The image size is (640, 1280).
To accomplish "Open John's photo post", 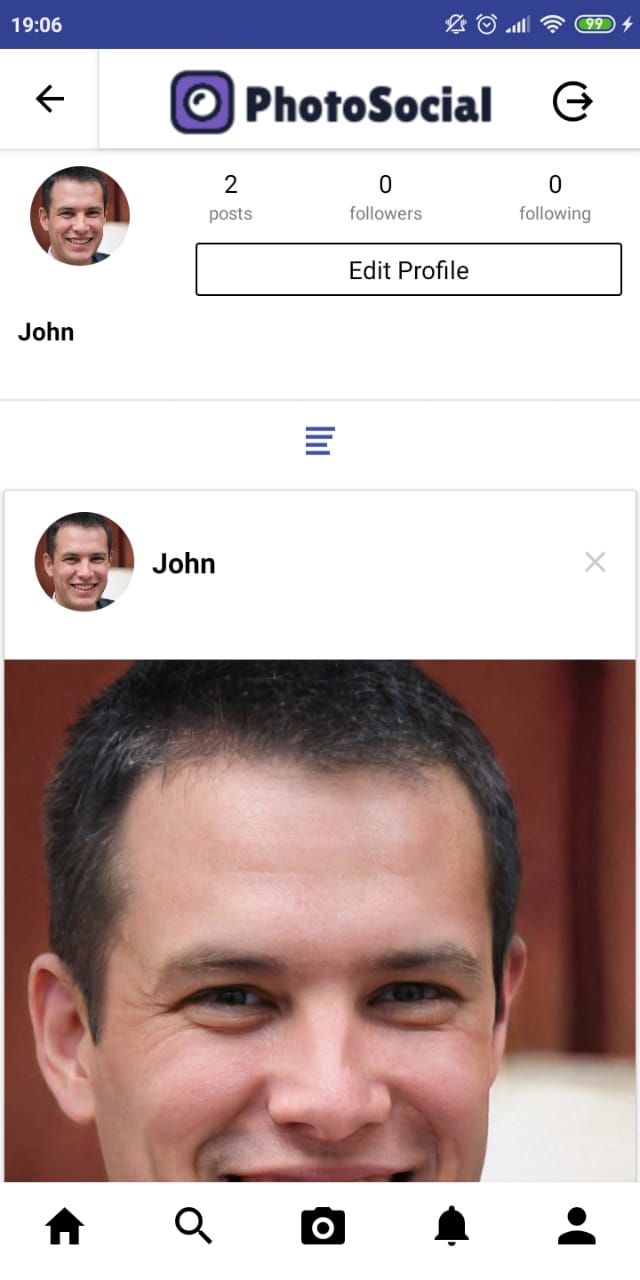I will 320,921.
